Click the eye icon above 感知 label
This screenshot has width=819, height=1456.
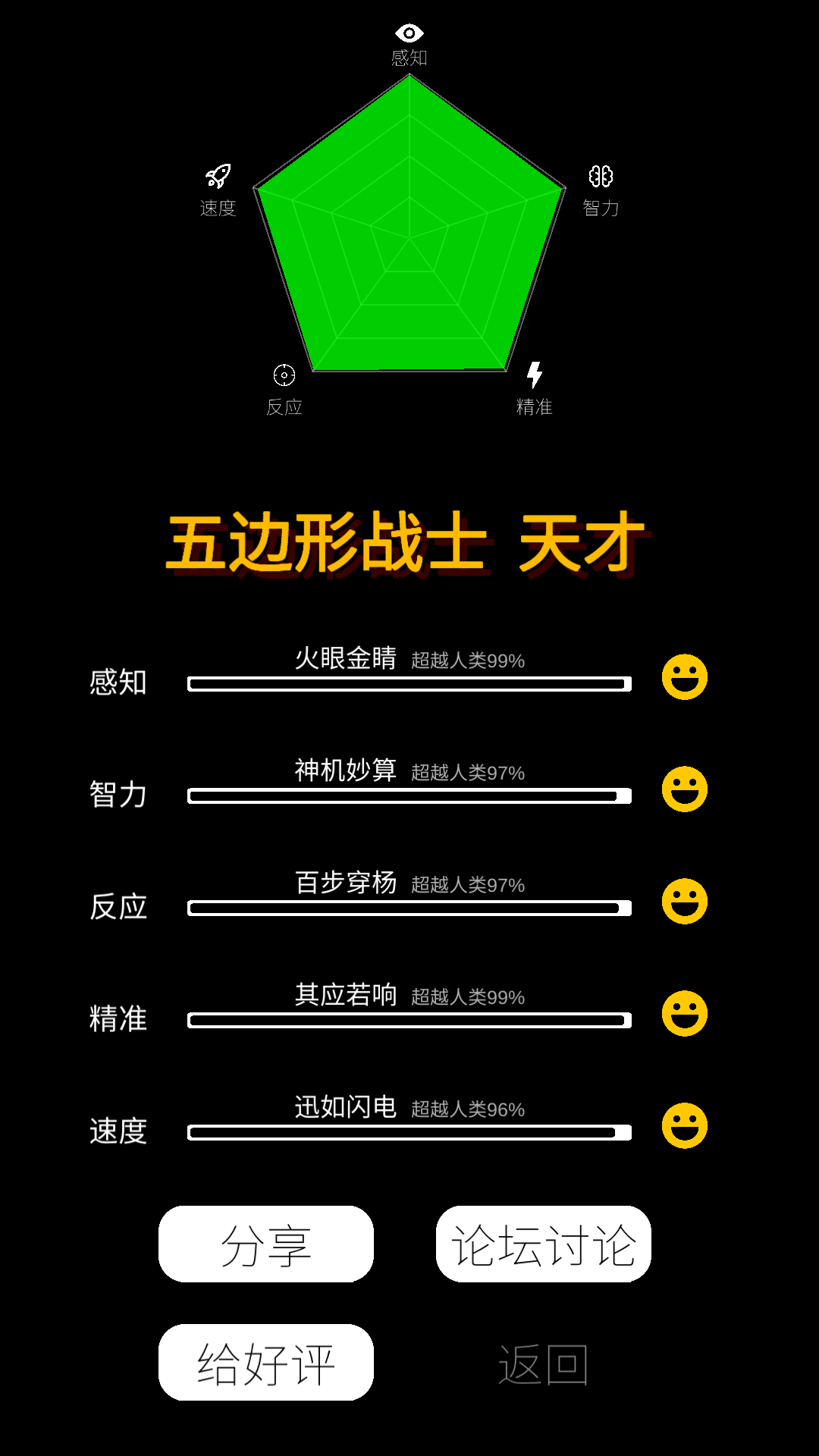coord(409,34)
